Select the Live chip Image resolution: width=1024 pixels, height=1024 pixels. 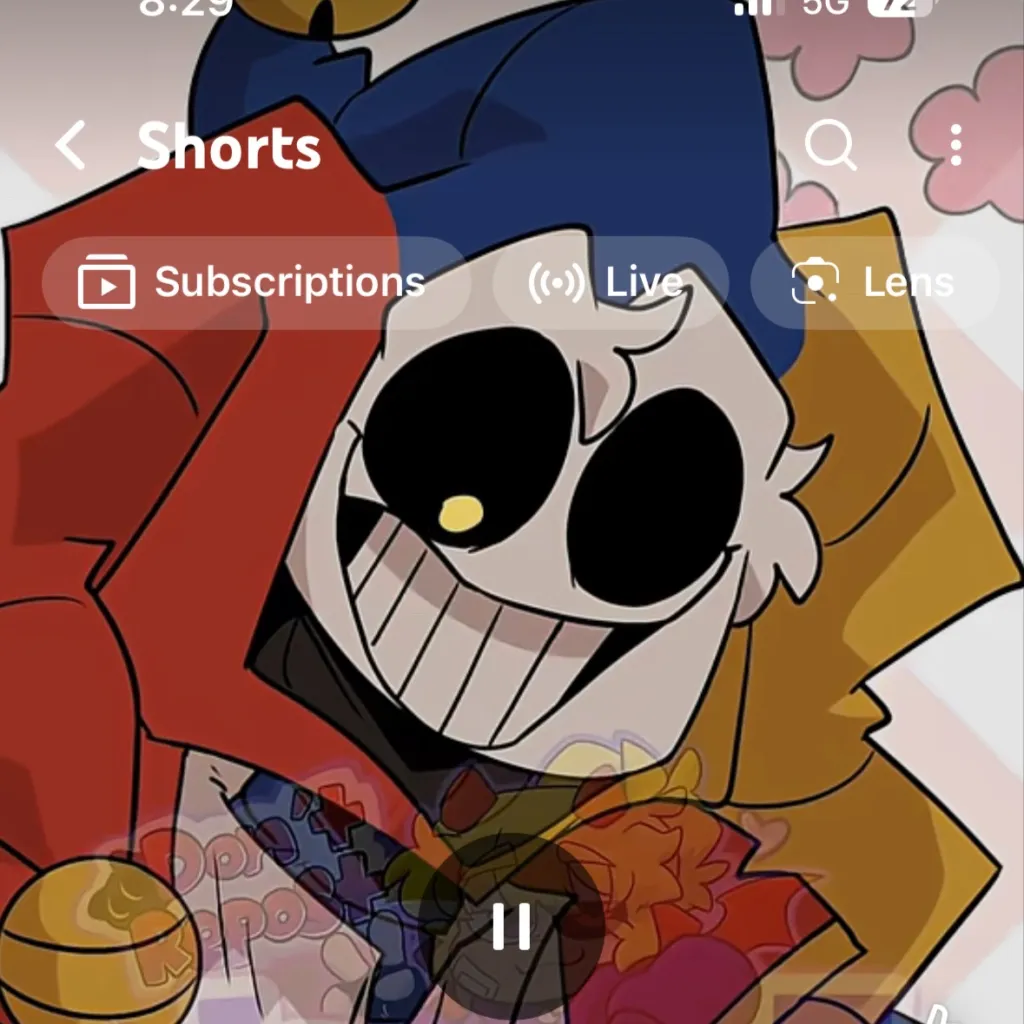(x=608, y=283)
